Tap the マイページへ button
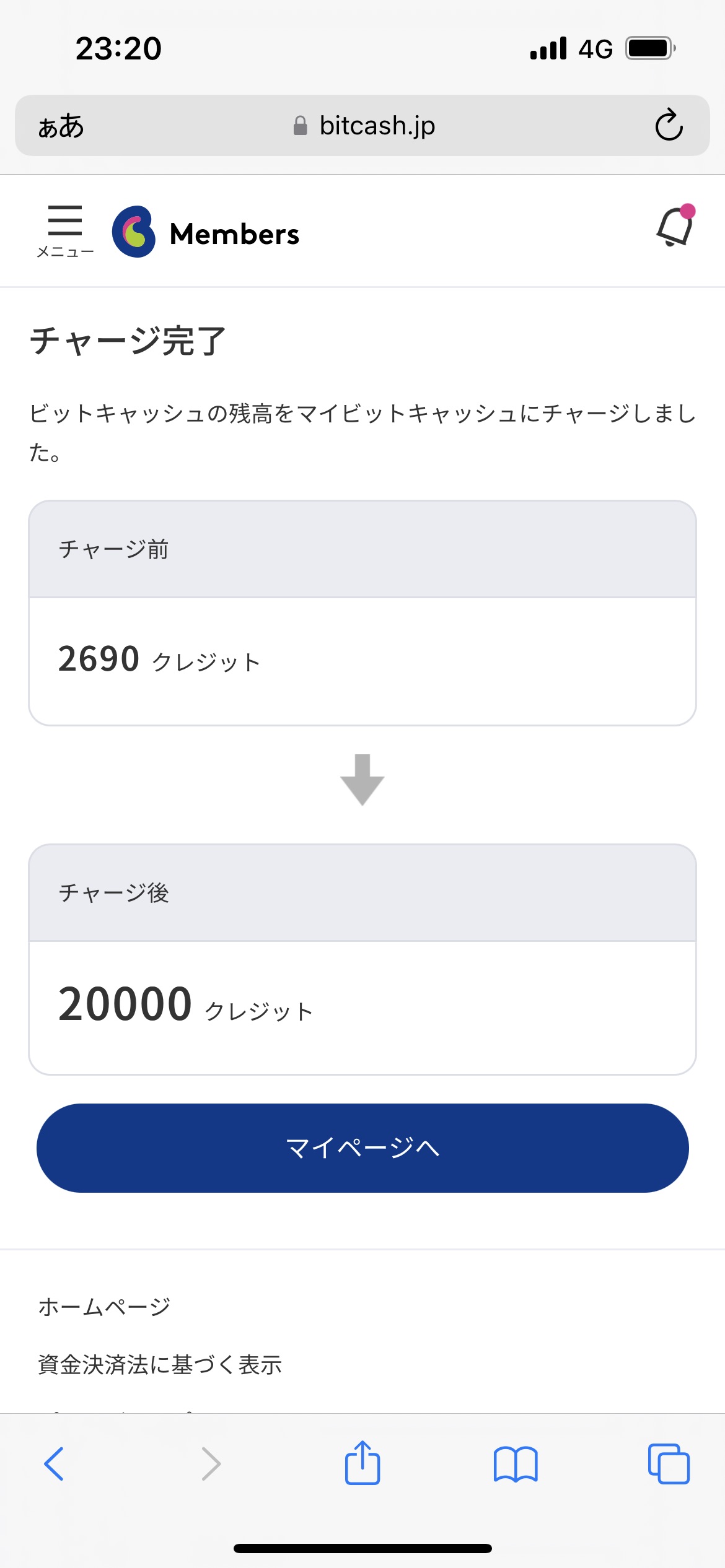725x1568 pixels. click(362, 1148)
